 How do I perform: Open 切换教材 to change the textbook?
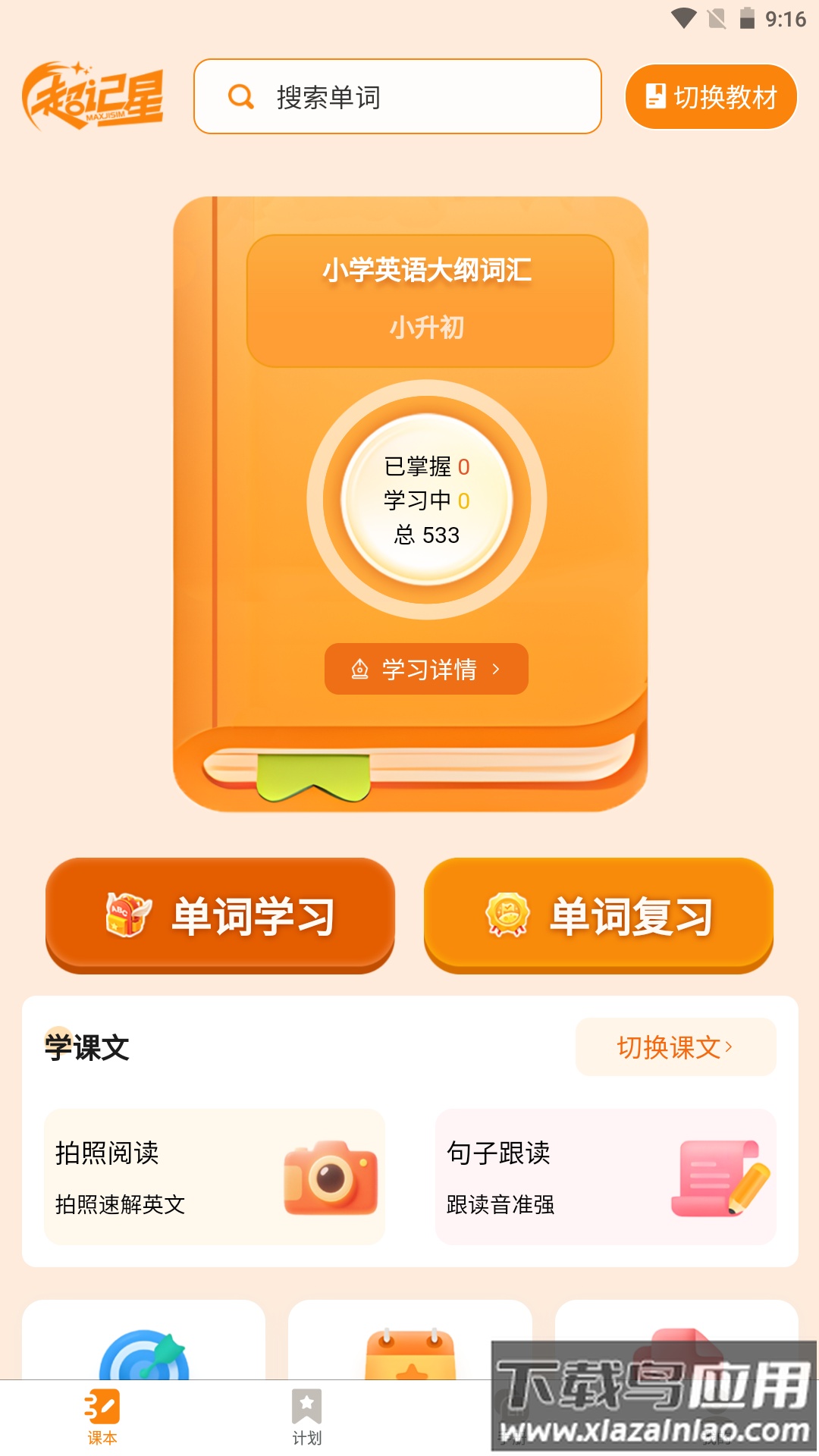pyautogui.click(x=710, y=96)
